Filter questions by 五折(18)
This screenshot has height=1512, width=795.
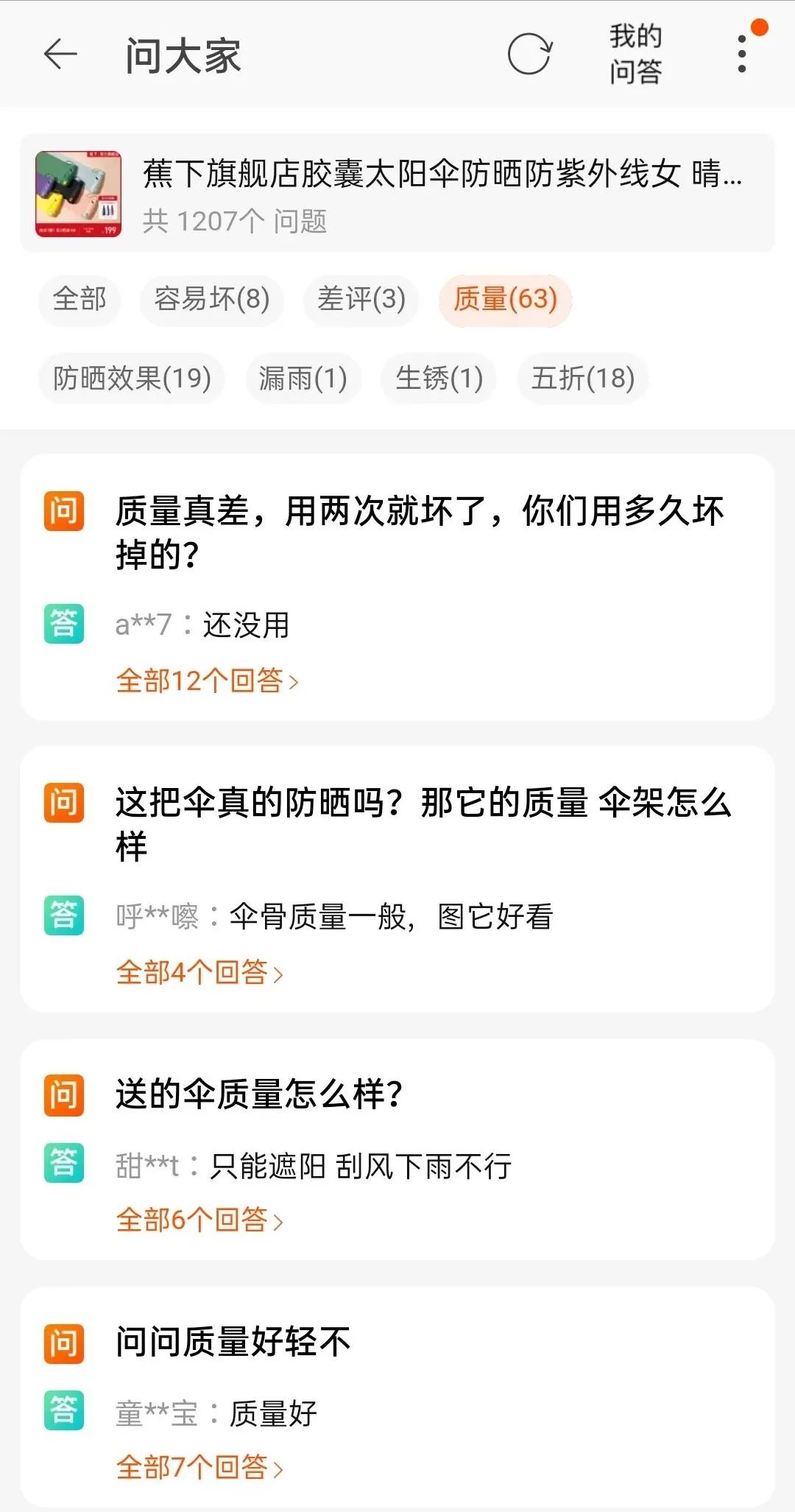(582, 379)
